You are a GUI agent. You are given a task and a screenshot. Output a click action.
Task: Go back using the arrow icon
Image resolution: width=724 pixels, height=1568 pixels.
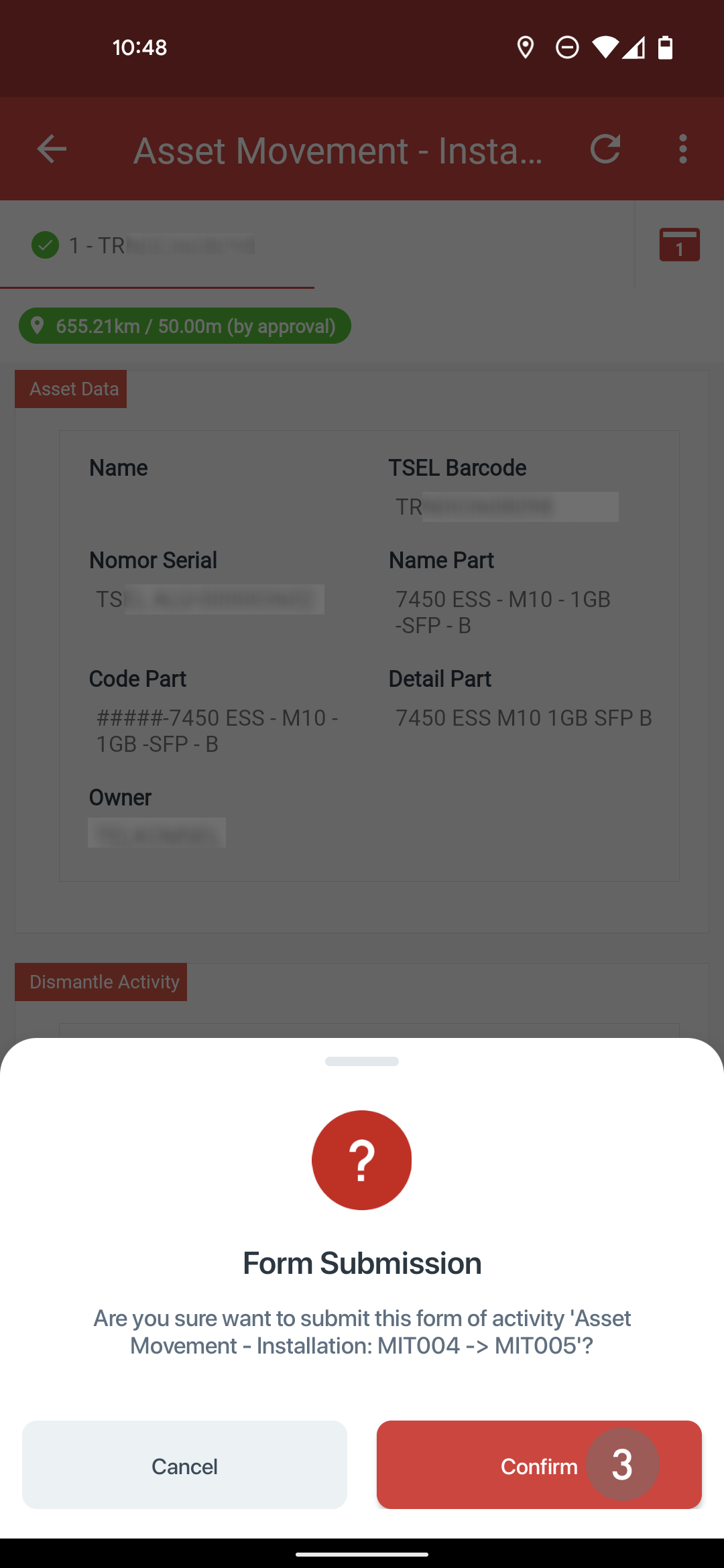52,149
